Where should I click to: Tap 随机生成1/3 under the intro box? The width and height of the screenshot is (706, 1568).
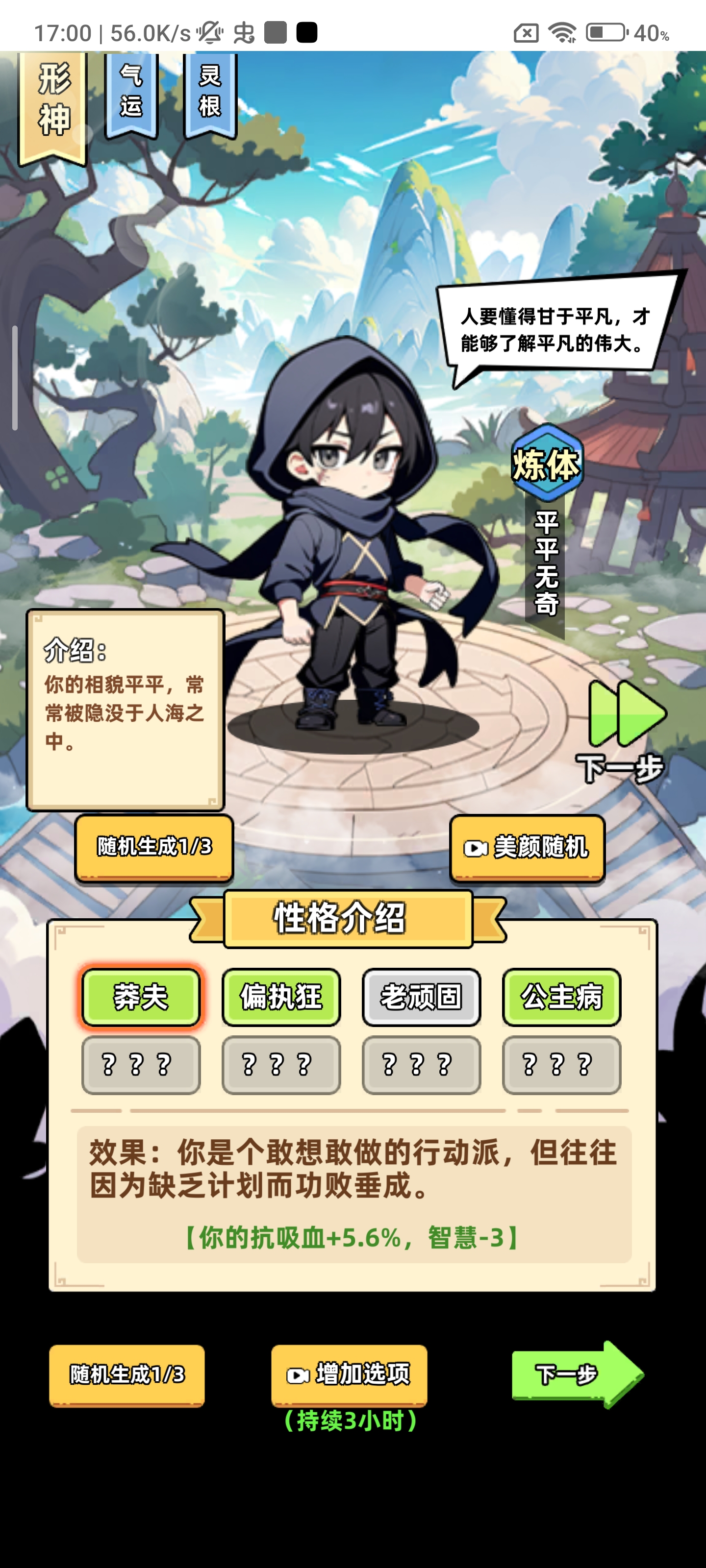point(154,847)
